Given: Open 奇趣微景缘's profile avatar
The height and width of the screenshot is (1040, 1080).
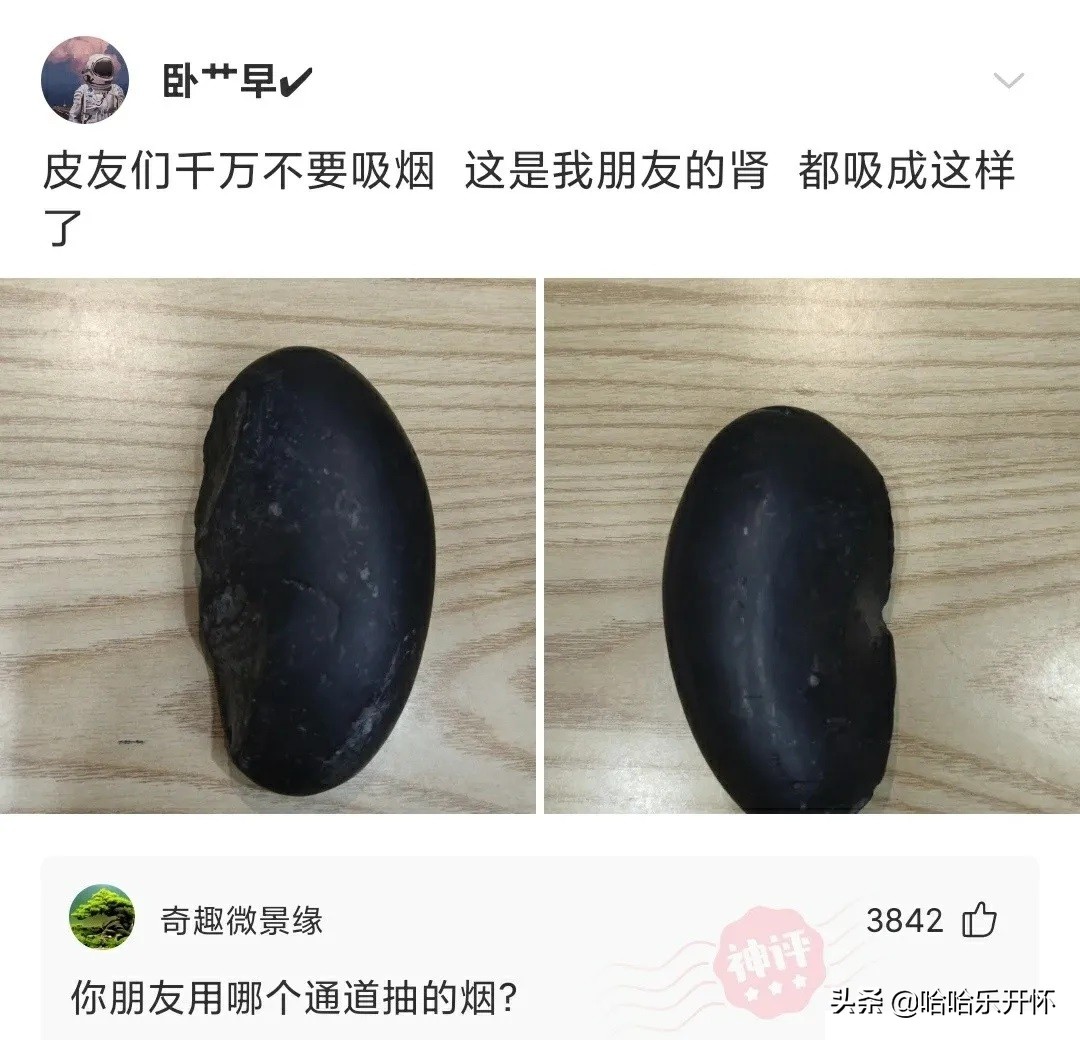Looking at the screenshot, I should pos(102,917).
